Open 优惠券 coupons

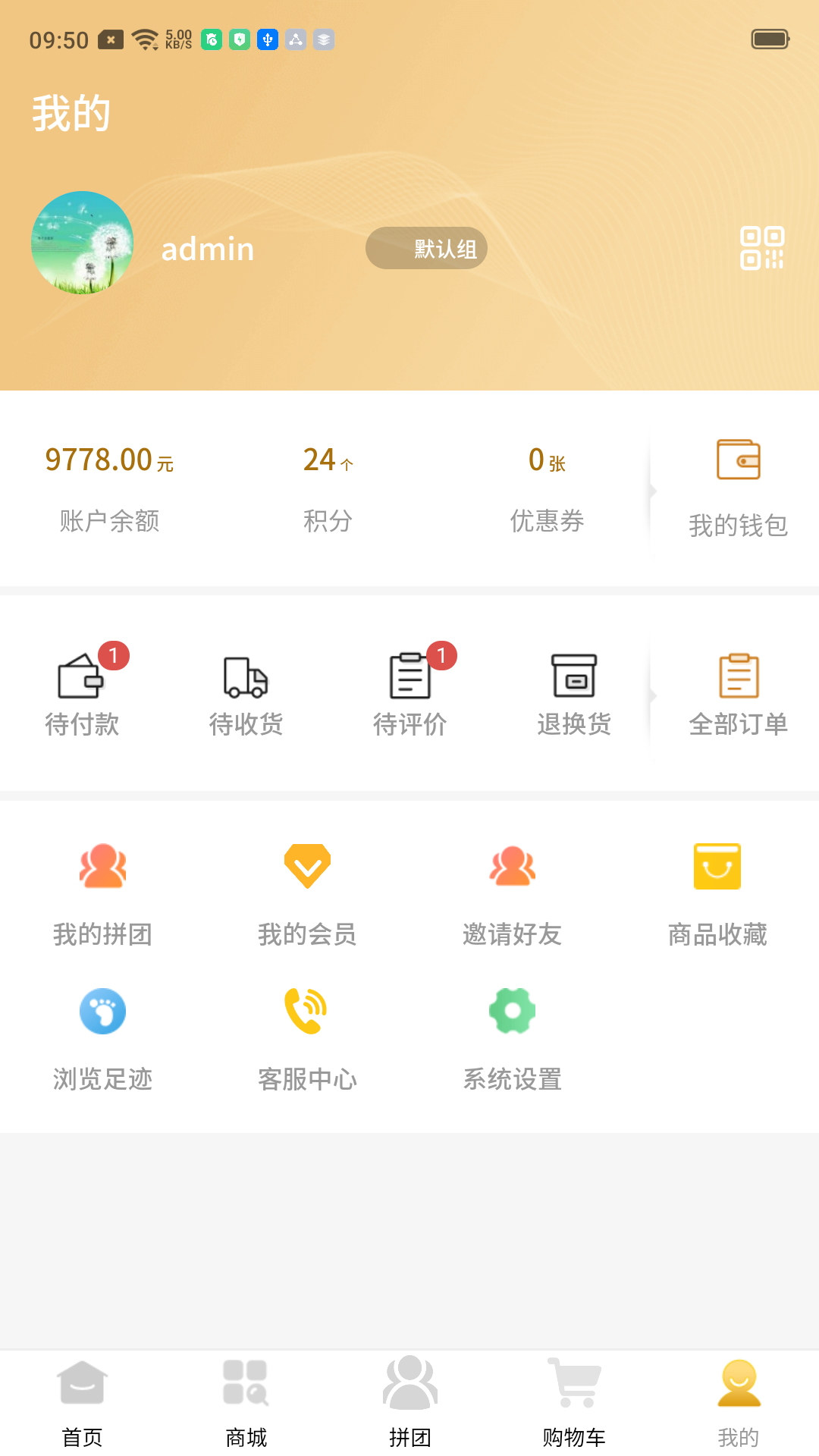point(547,488)
